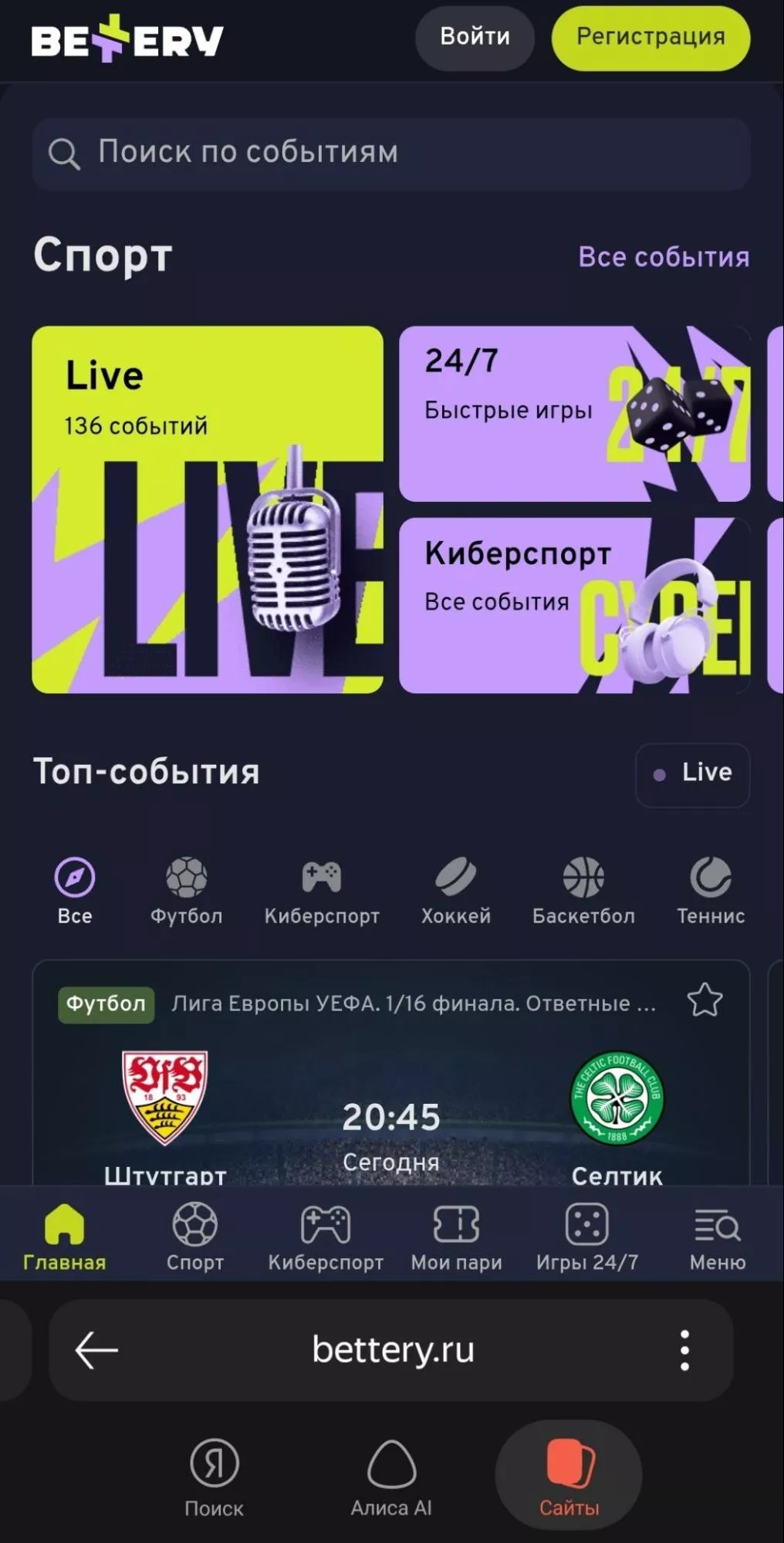Select the Футбол sport filter
The height and width of the screenshot is (1543, 784).
pyautogui.click(x=186, y=891)
